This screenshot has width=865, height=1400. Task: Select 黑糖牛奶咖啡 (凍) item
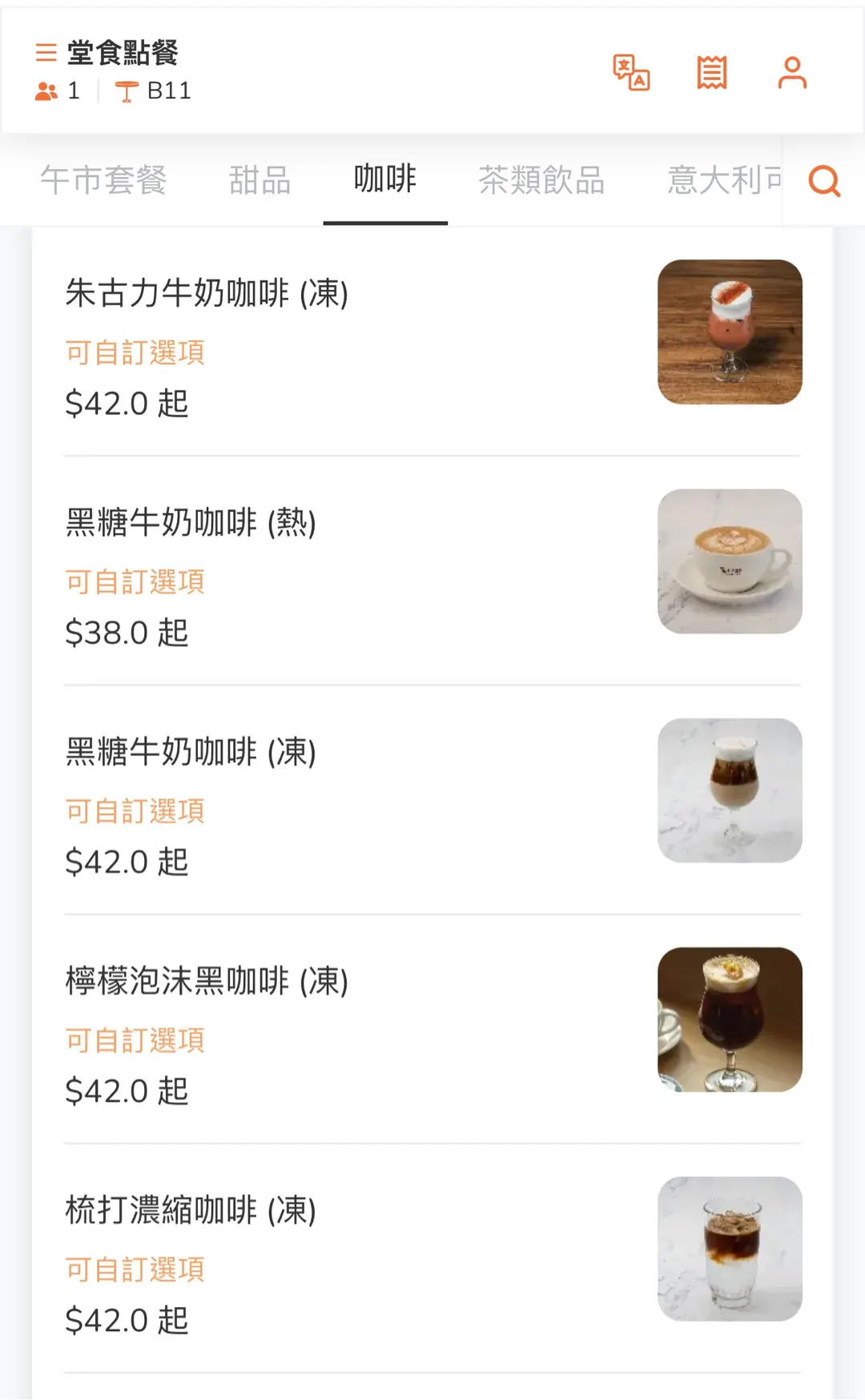click(x=191, y=751)
